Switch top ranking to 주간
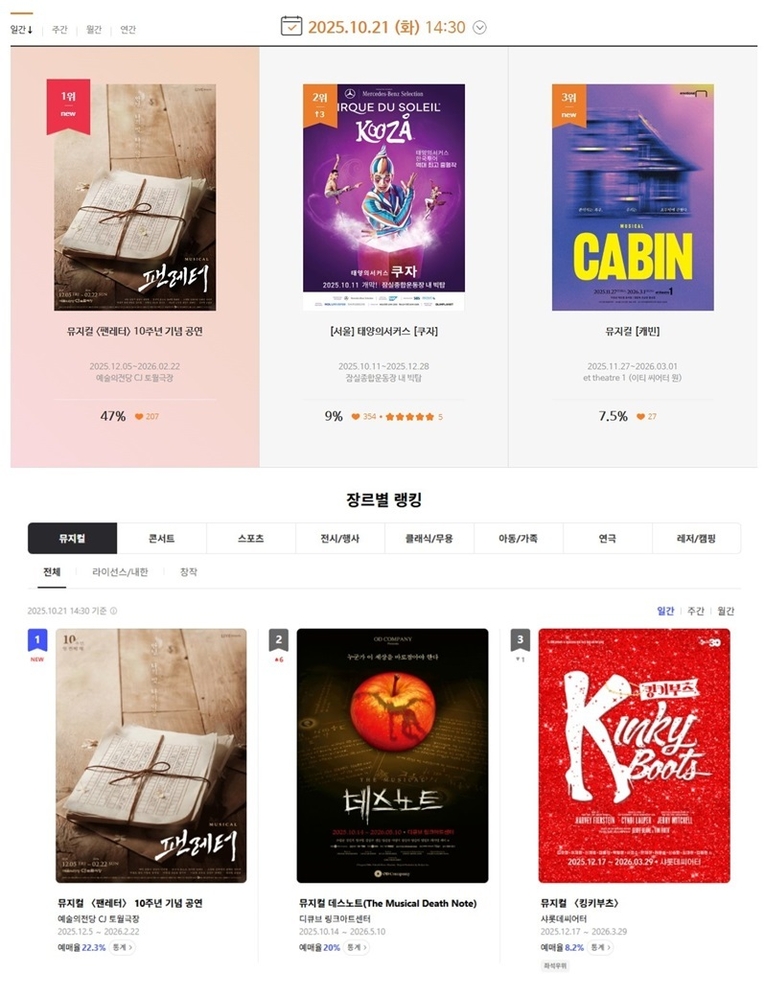Screen dimensions: 765x996 pos(60,30)
